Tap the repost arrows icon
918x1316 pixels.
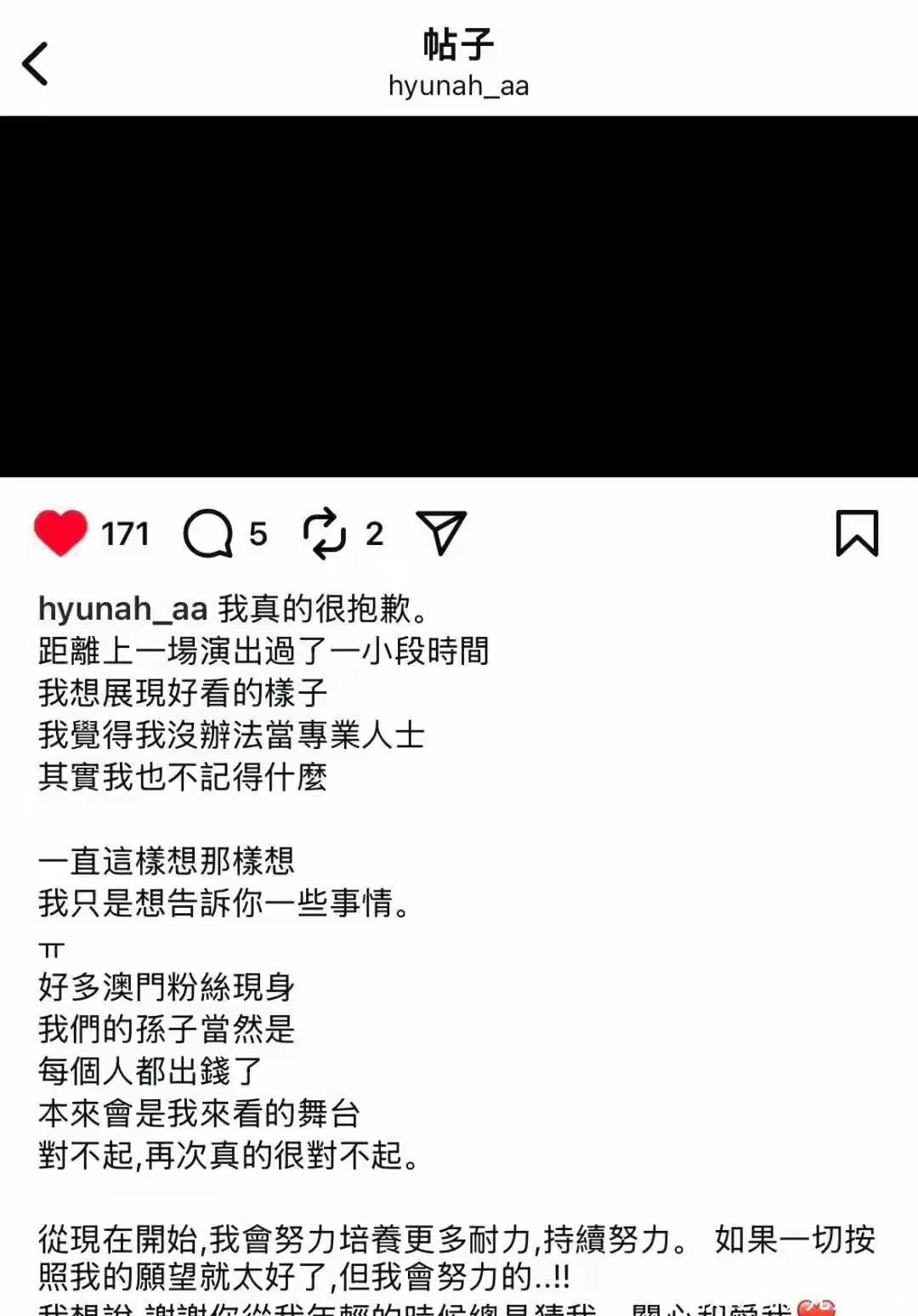(324, 533)
